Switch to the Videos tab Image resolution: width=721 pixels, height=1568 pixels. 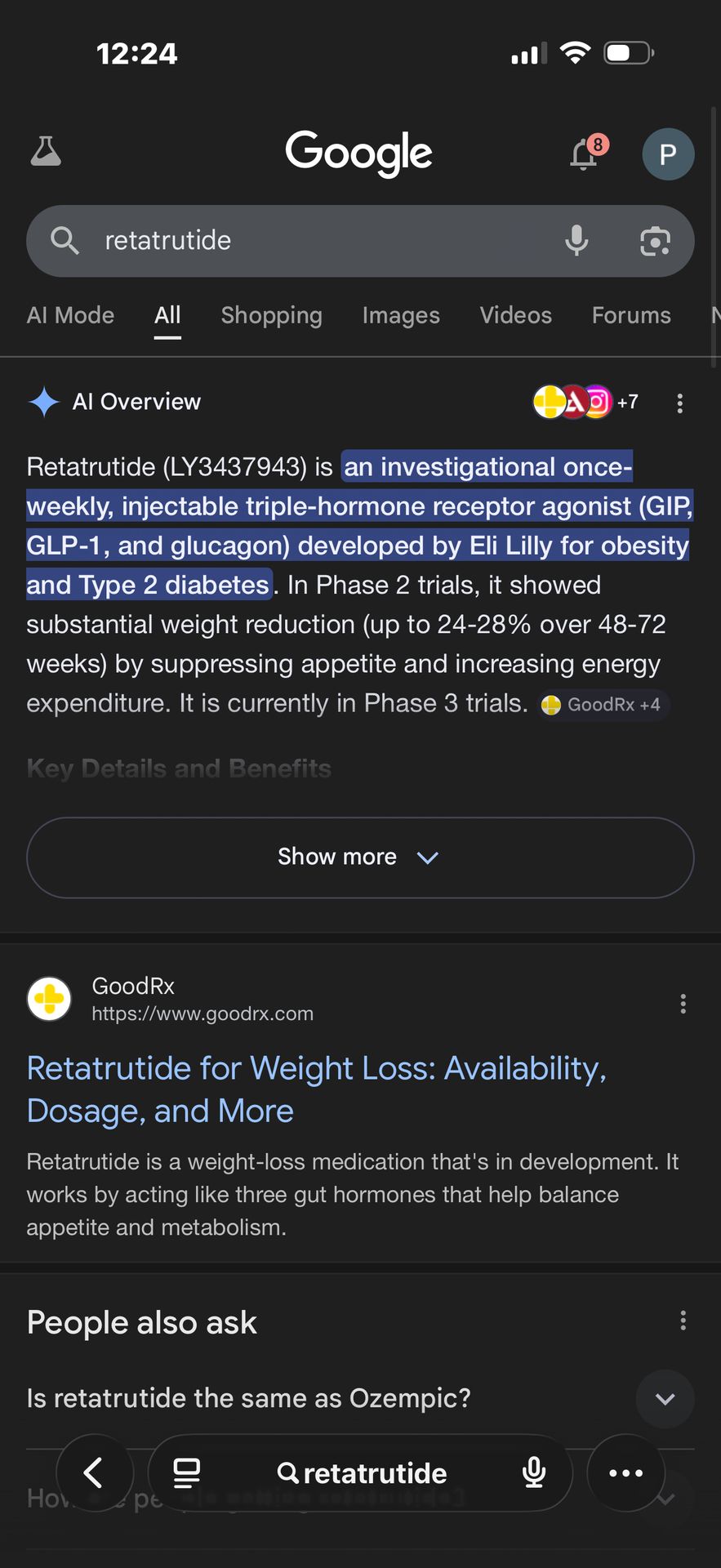[515, 315]
